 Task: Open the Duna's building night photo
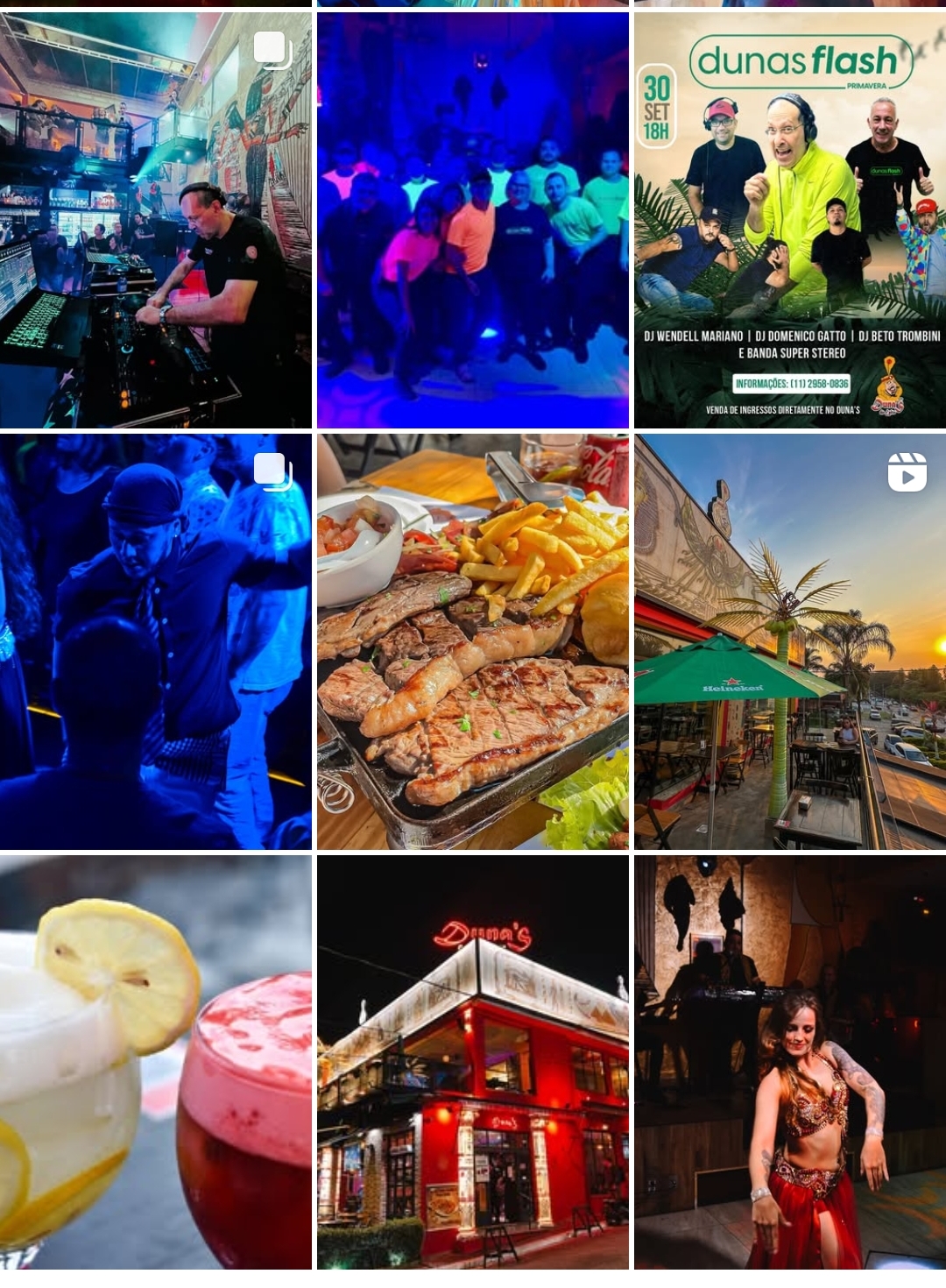pos(473,1062)
